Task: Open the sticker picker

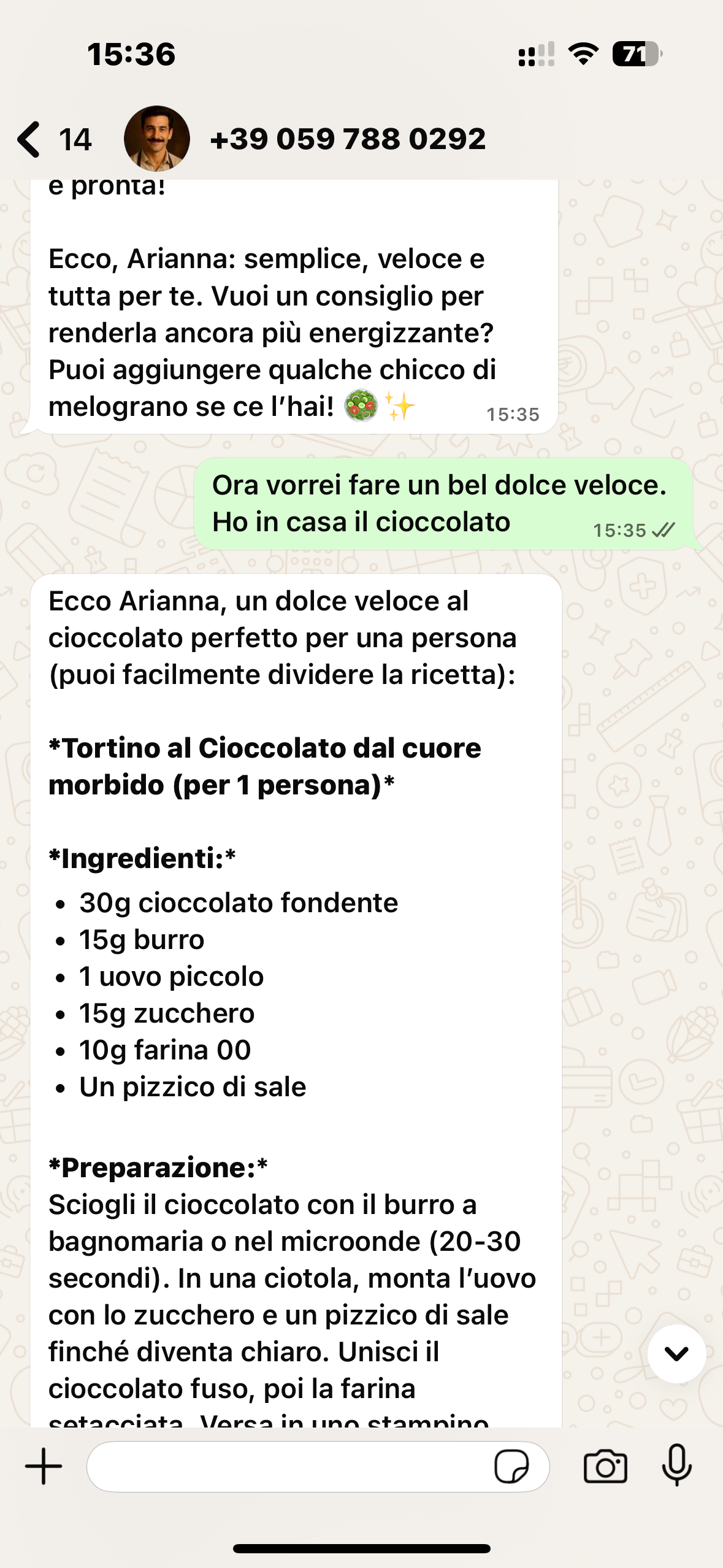Action: coord(511,1466)
